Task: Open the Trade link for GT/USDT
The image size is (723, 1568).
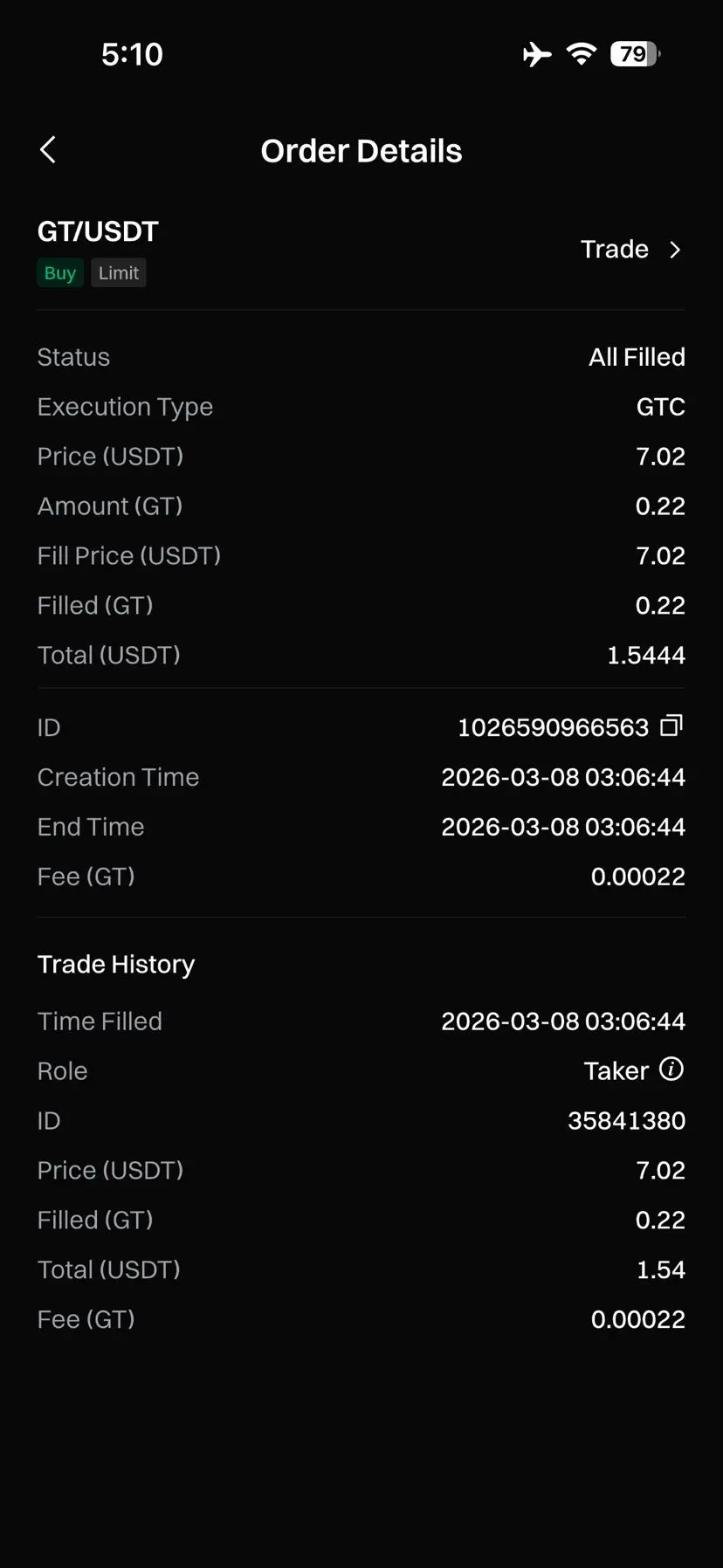Action: pos(630,250)
